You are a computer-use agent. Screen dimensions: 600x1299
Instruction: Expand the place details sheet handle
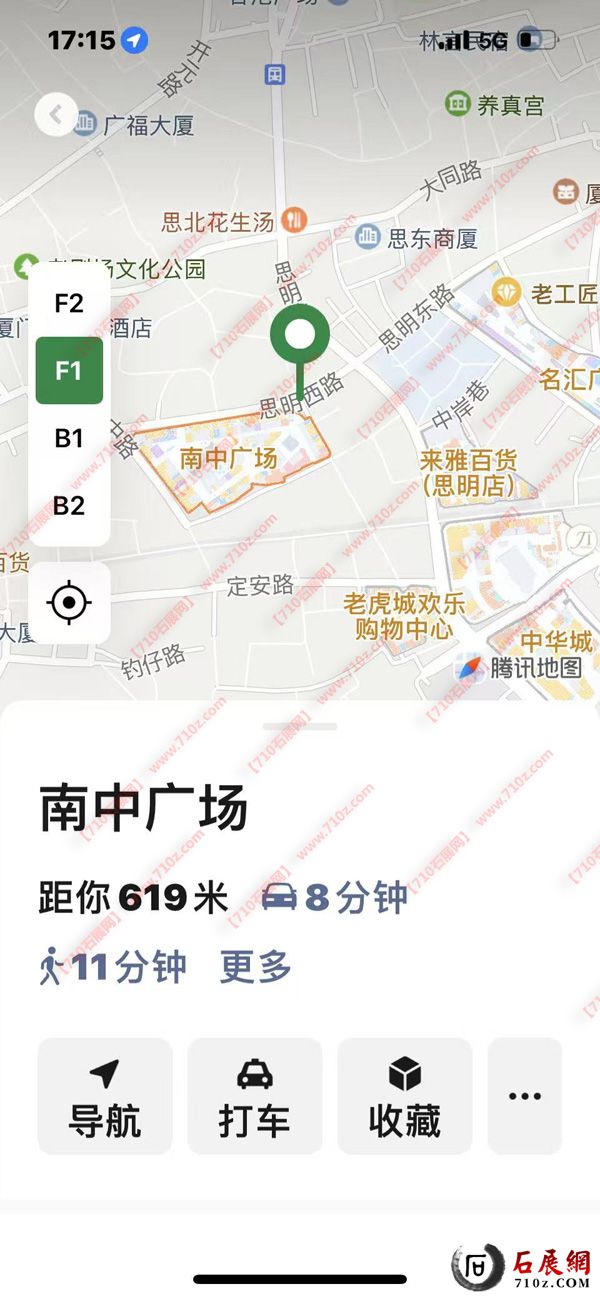pos(300,726)
